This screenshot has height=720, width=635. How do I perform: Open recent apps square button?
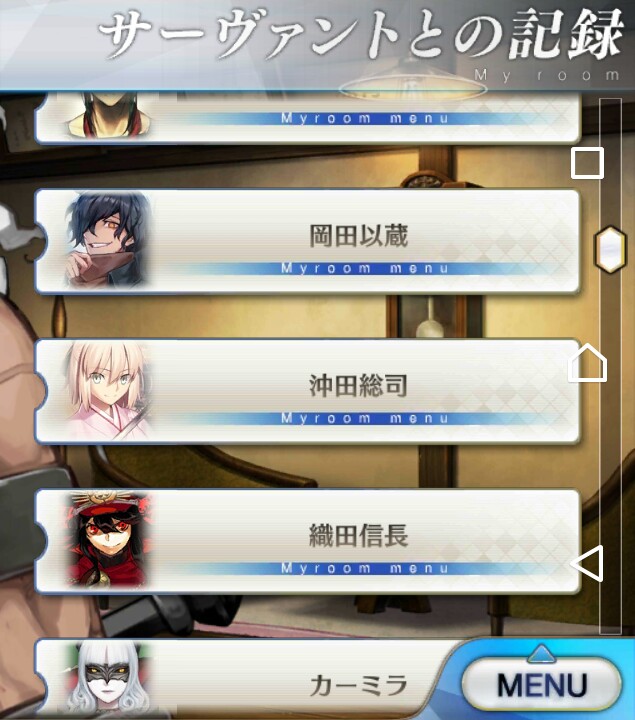[x=588, y=162]
